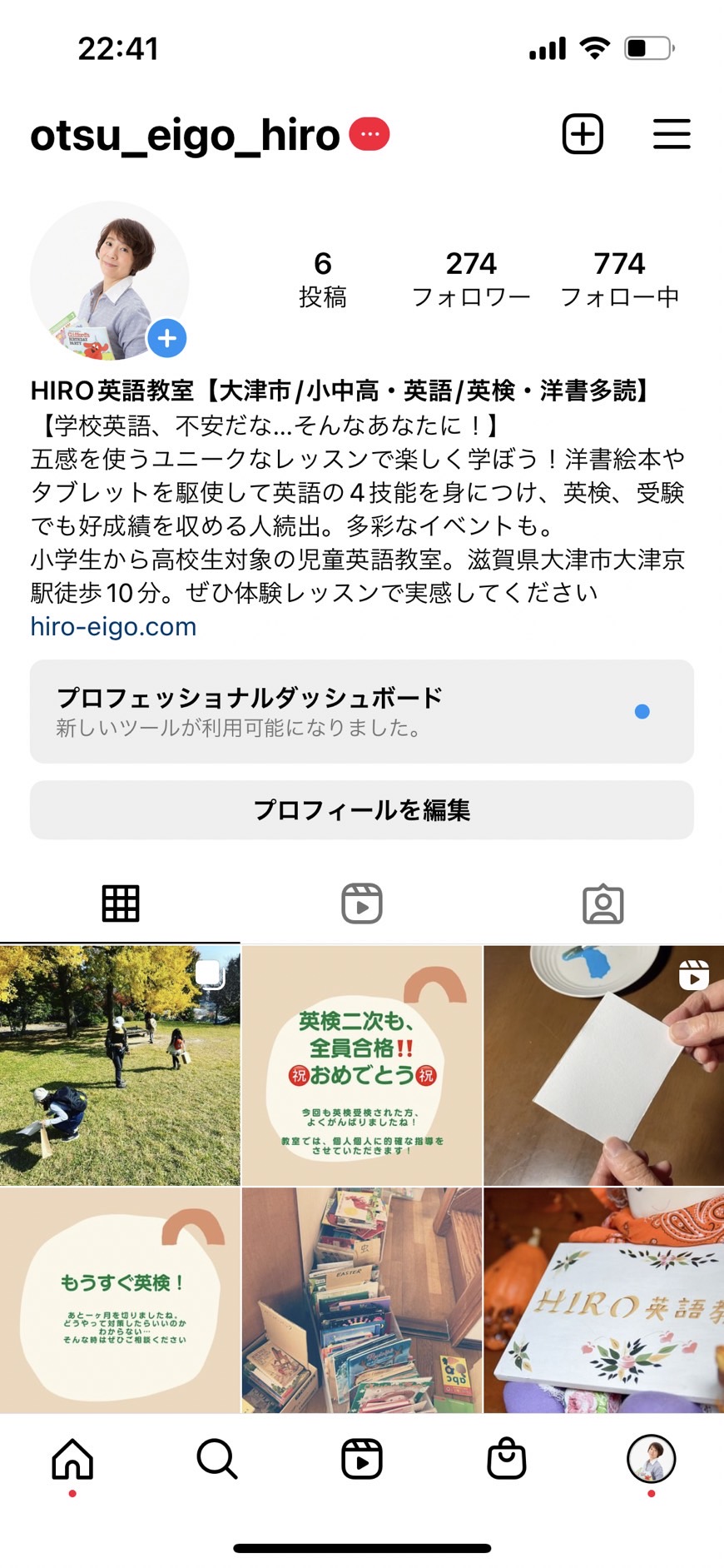Open the search tab in bottom bar
The height and width of the screenshot is (1568, 724).
coord(217,1459)
